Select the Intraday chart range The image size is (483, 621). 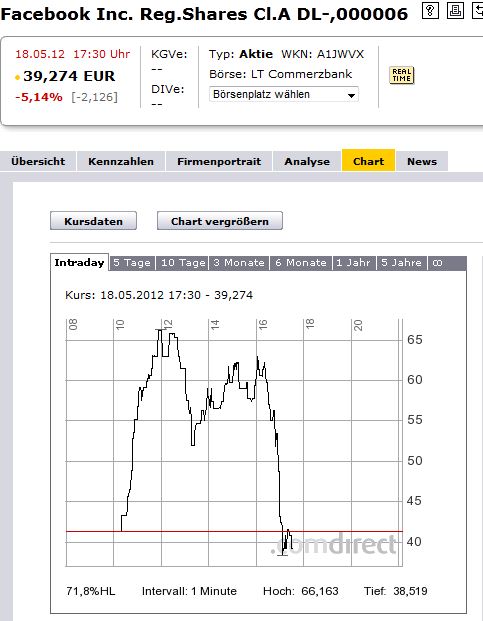click(x=80, y=263)
